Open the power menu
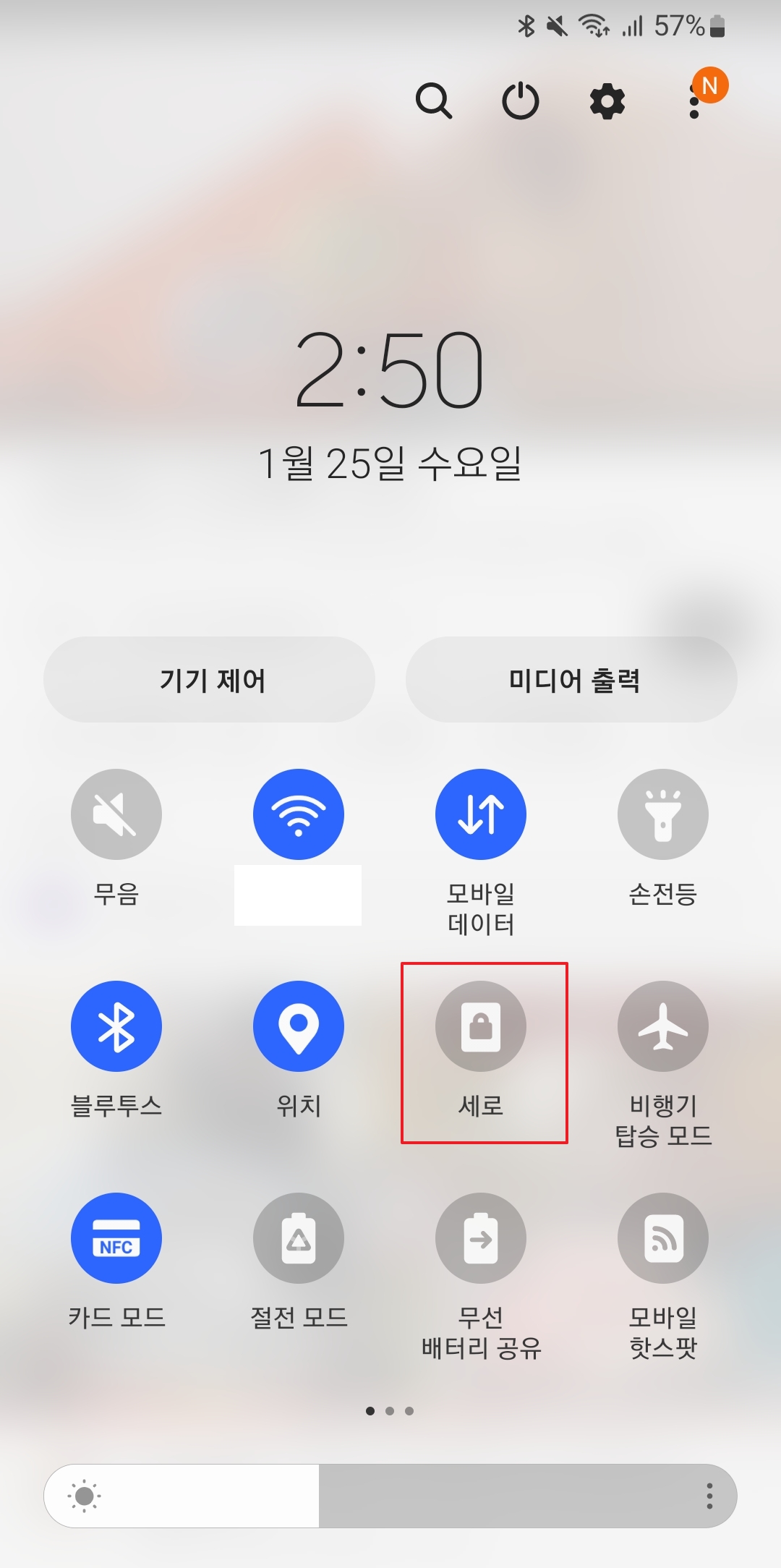This screenshot has width=781, height=1568. [x=521, y=101]
